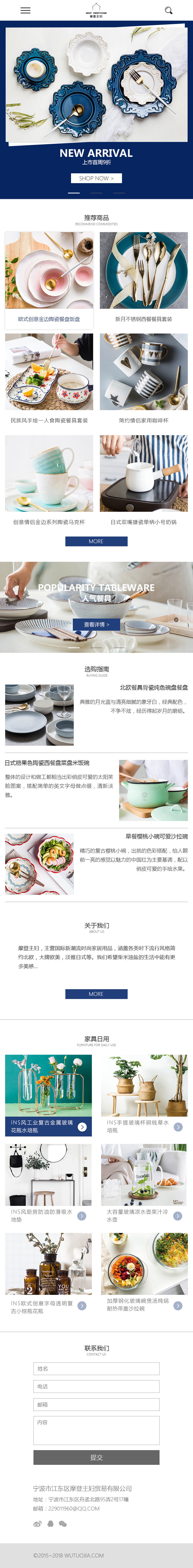Open the hamburger menu
Image resolution: width=193 pixels, height=1568 pixels.
click(x=25, y=10)
